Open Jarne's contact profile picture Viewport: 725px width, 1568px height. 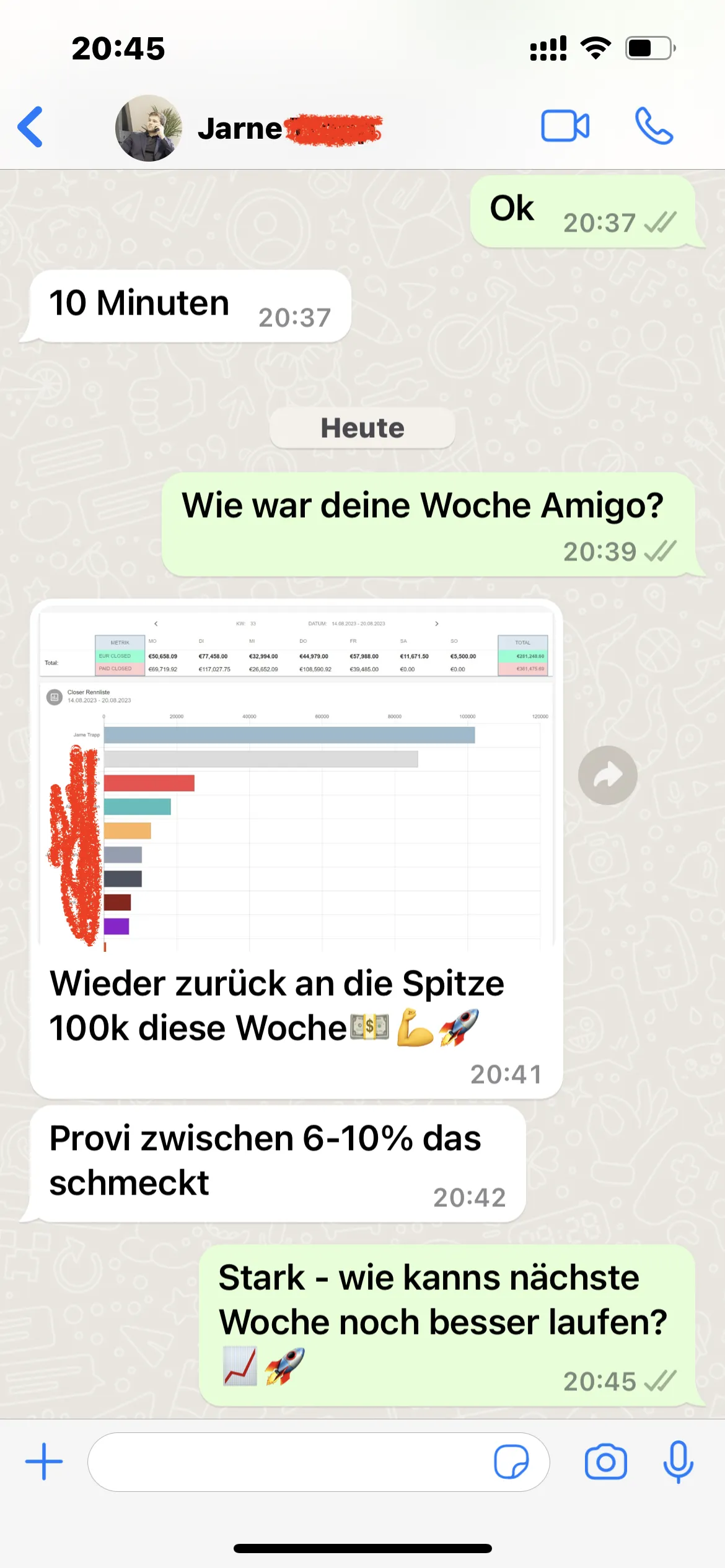click(149, 128)
